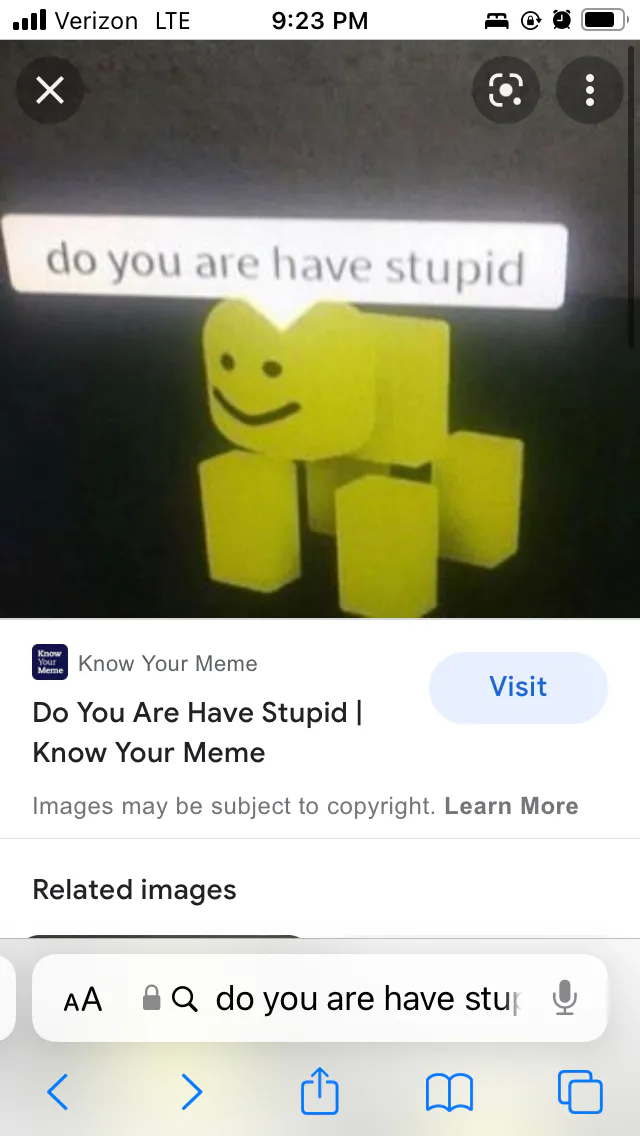Tap the meme image preview
The height and width of the screenshot is (1136, 640).
pos(320,330)
